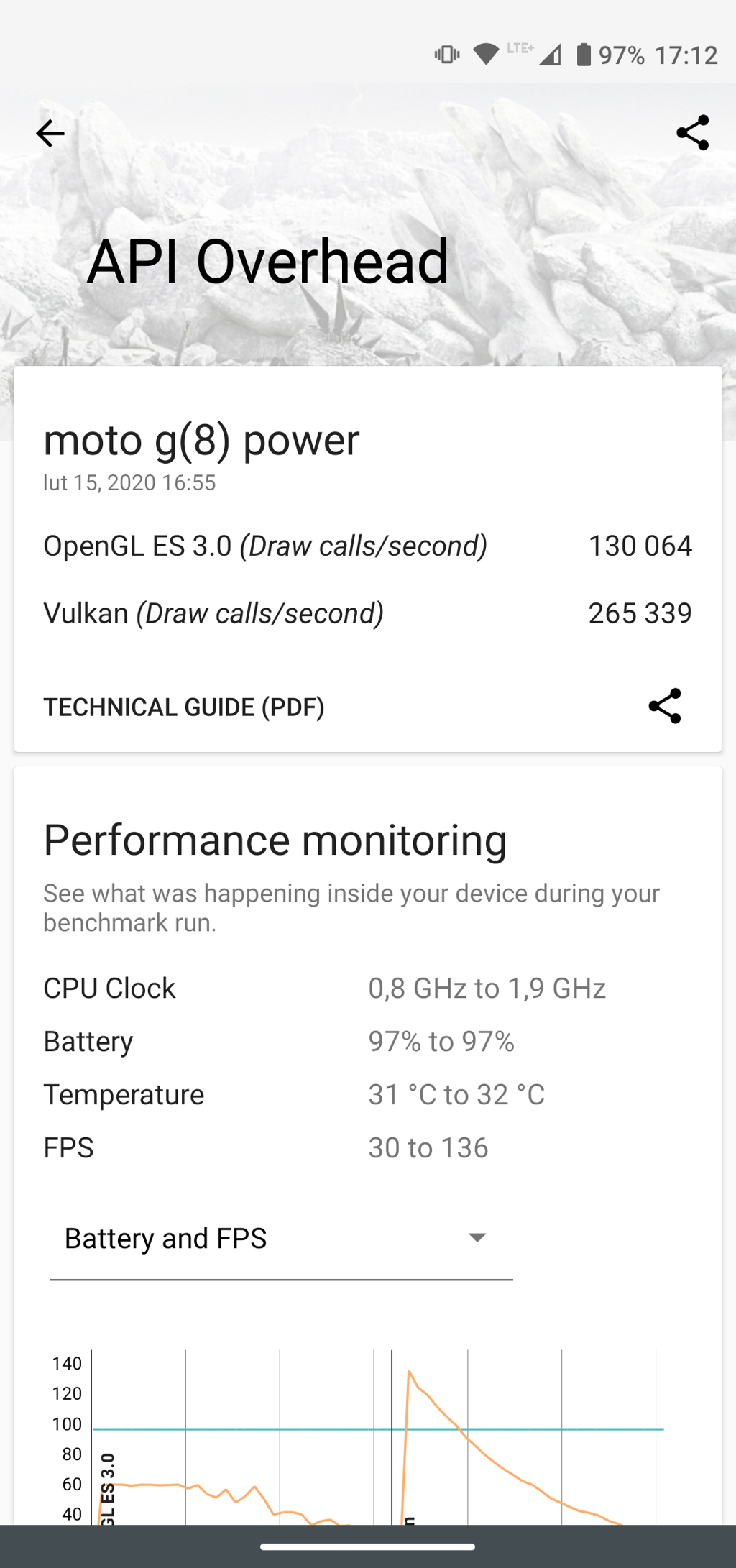Image resolution: width=736 pixels, height=1568 pixels.
Task: Share the result via app bar icon
Action: click(x=692, y=133)
